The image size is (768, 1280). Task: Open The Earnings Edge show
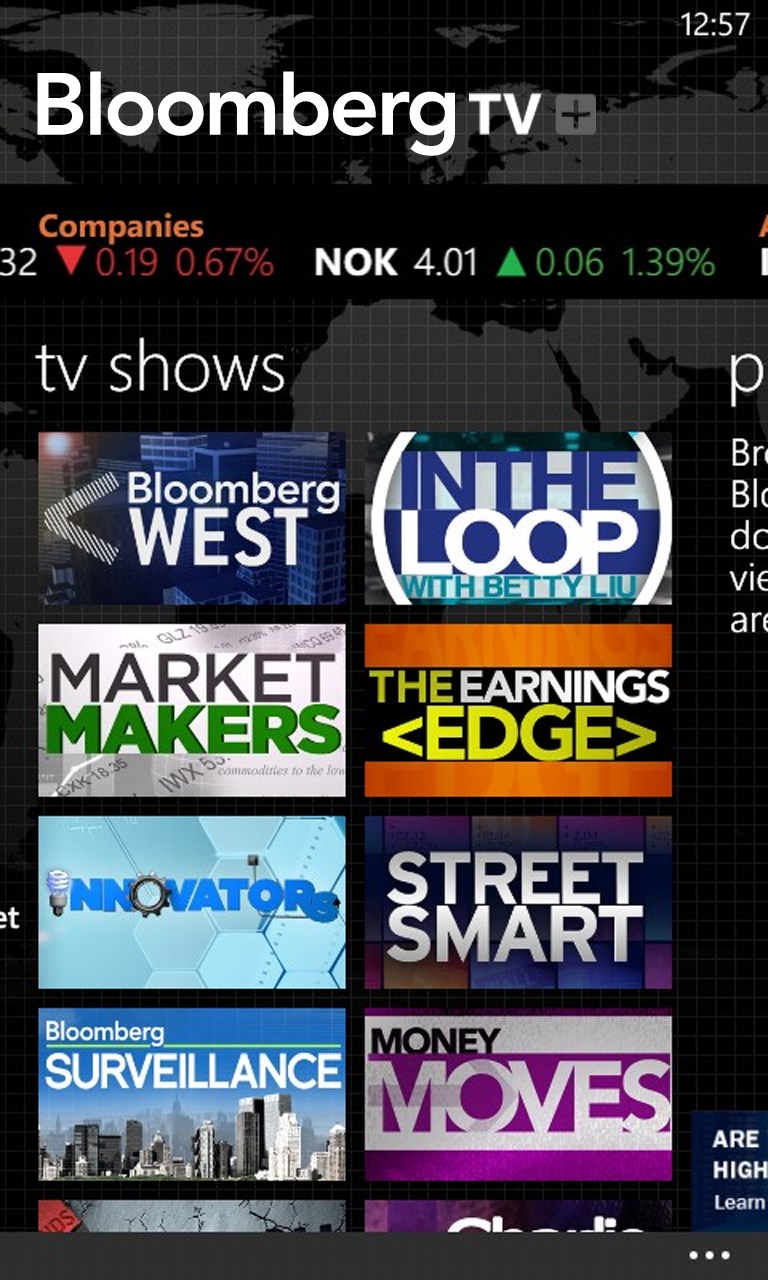pos(518,710)
